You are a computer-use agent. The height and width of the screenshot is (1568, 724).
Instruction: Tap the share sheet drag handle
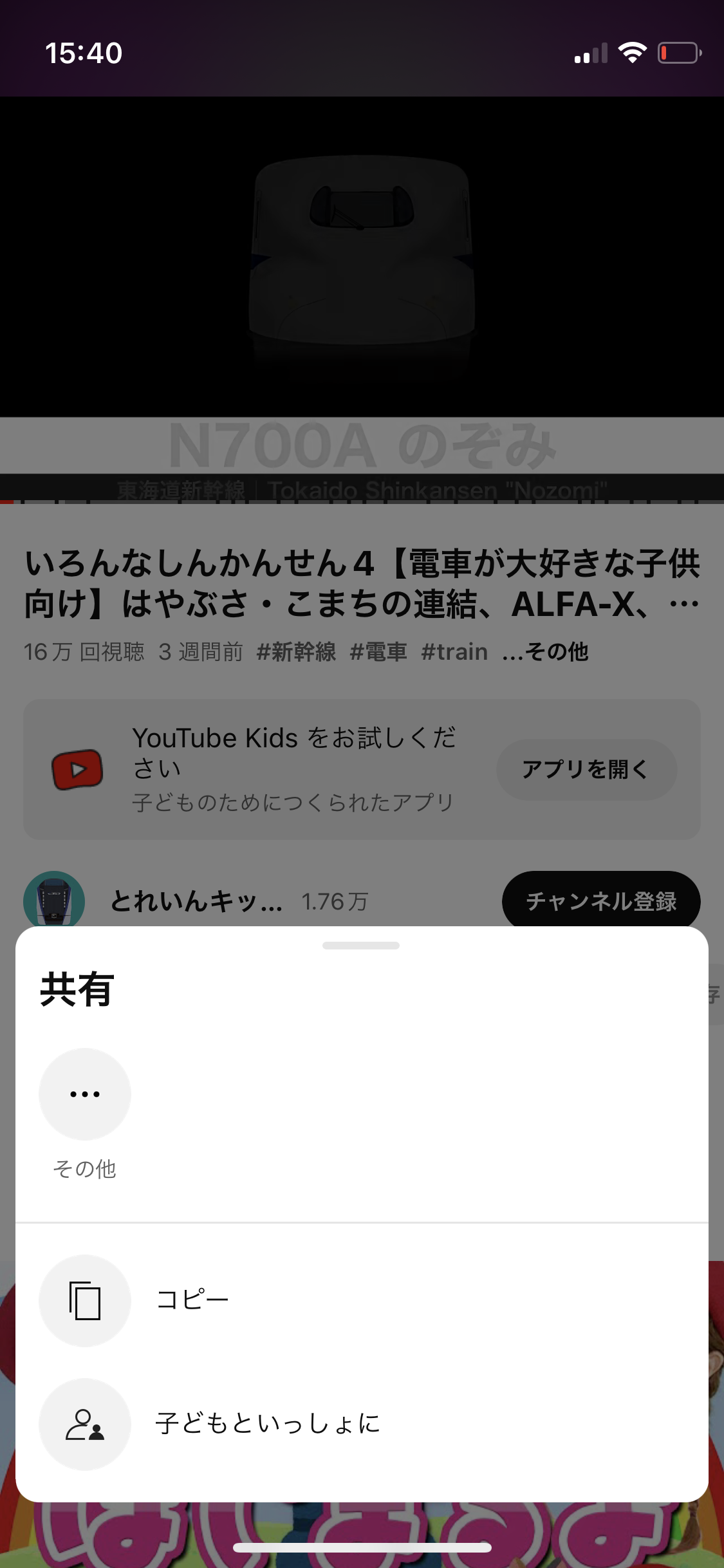361,946
